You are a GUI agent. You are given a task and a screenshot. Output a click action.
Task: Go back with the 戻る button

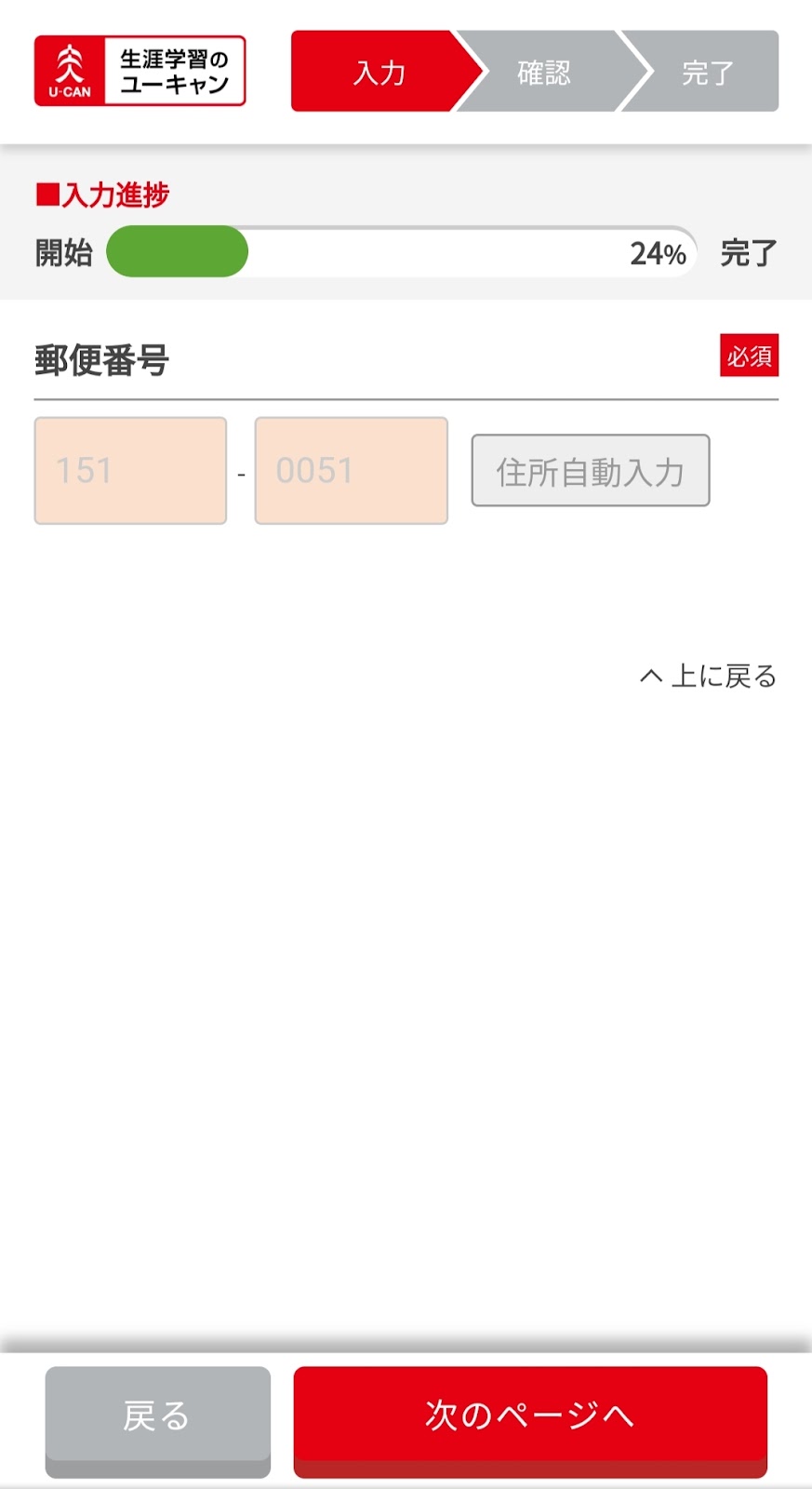158,1421
